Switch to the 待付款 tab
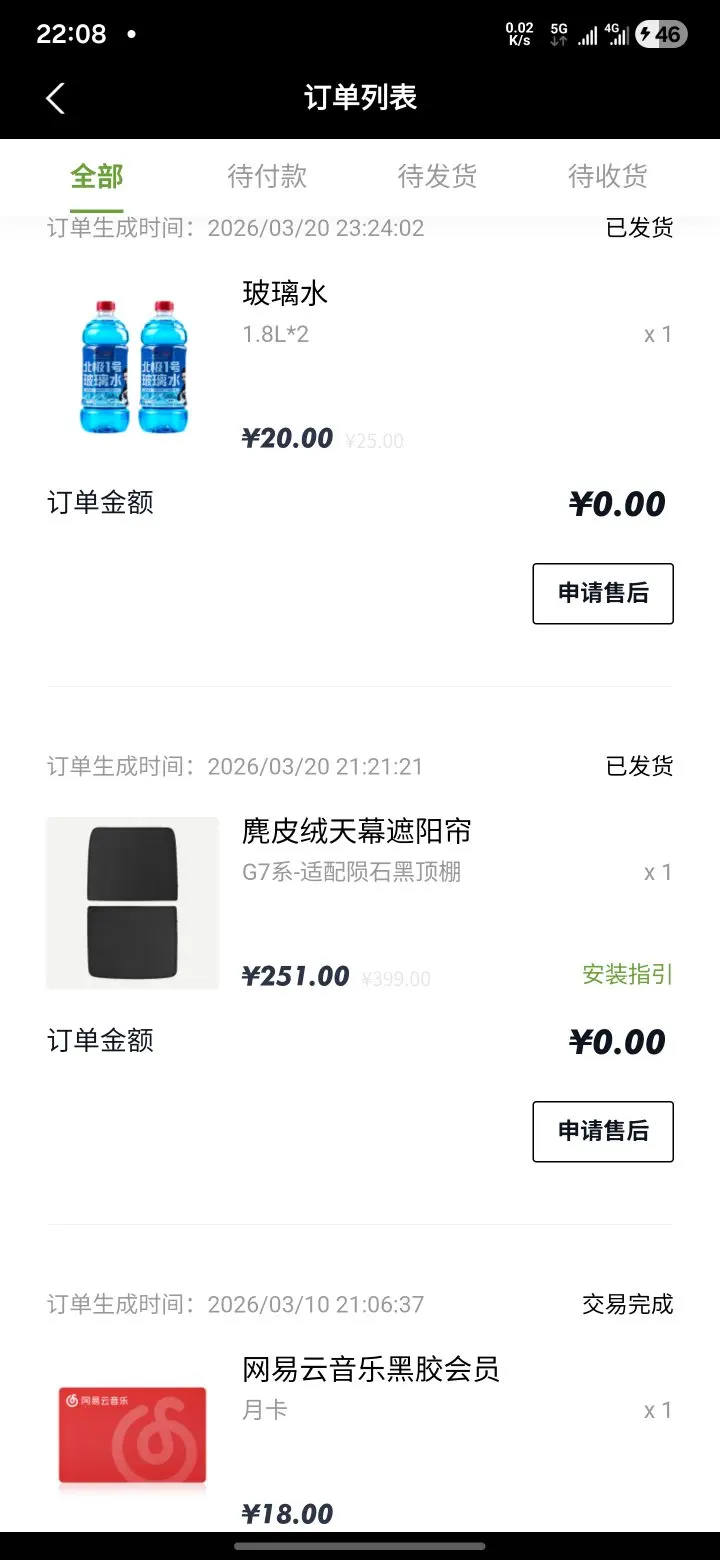This screenshot has height=1560, width=720. pos(267,177)
